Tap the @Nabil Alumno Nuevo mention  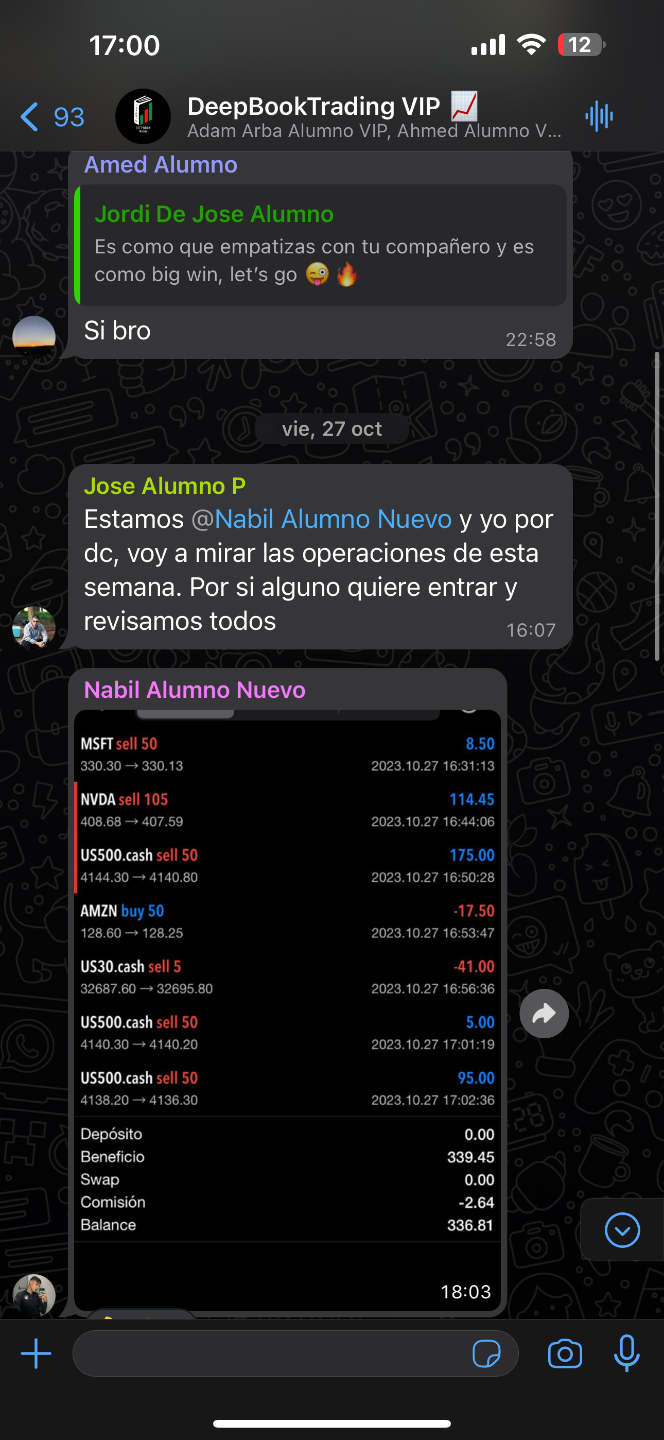click(x=333, y=519)
